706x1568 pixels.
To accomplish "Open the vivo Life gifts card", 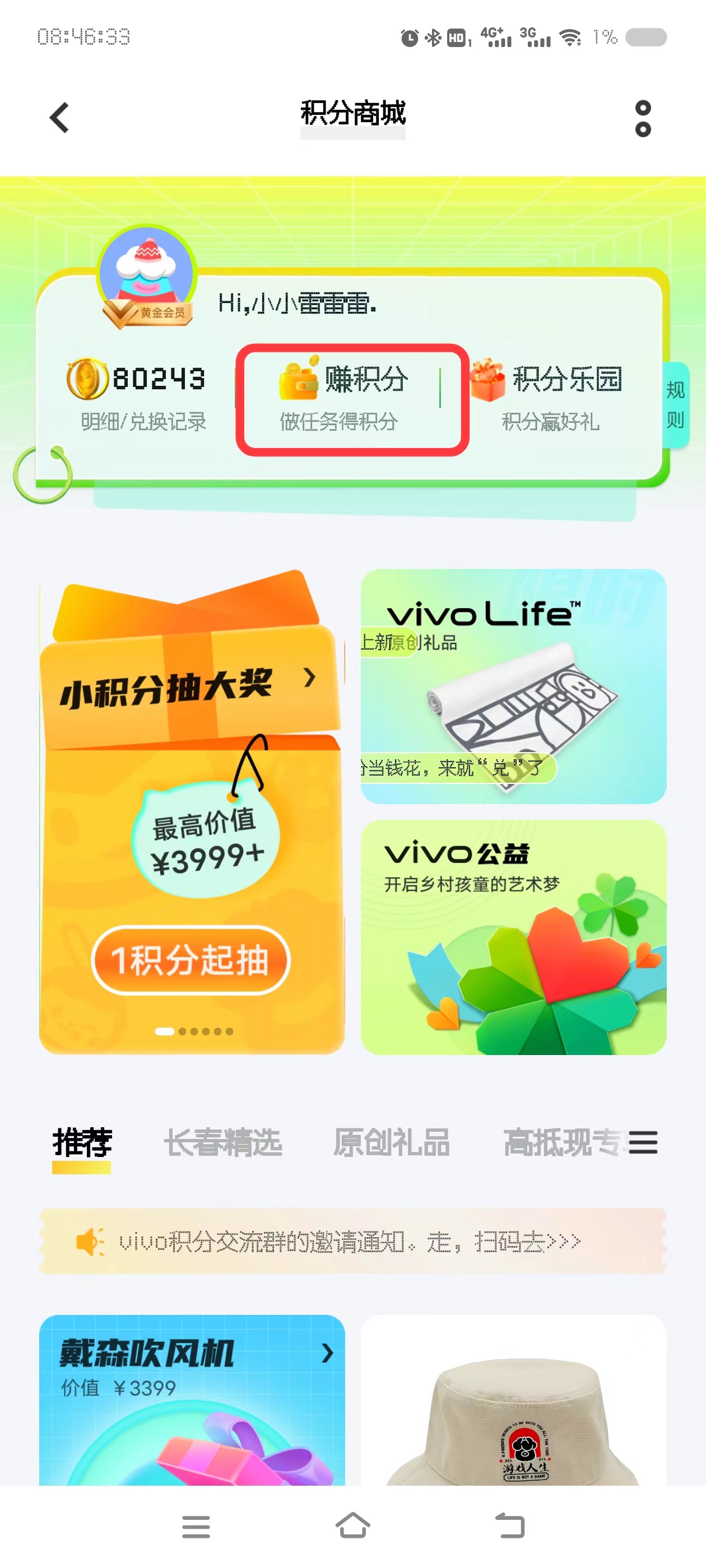I will point(513,686).
